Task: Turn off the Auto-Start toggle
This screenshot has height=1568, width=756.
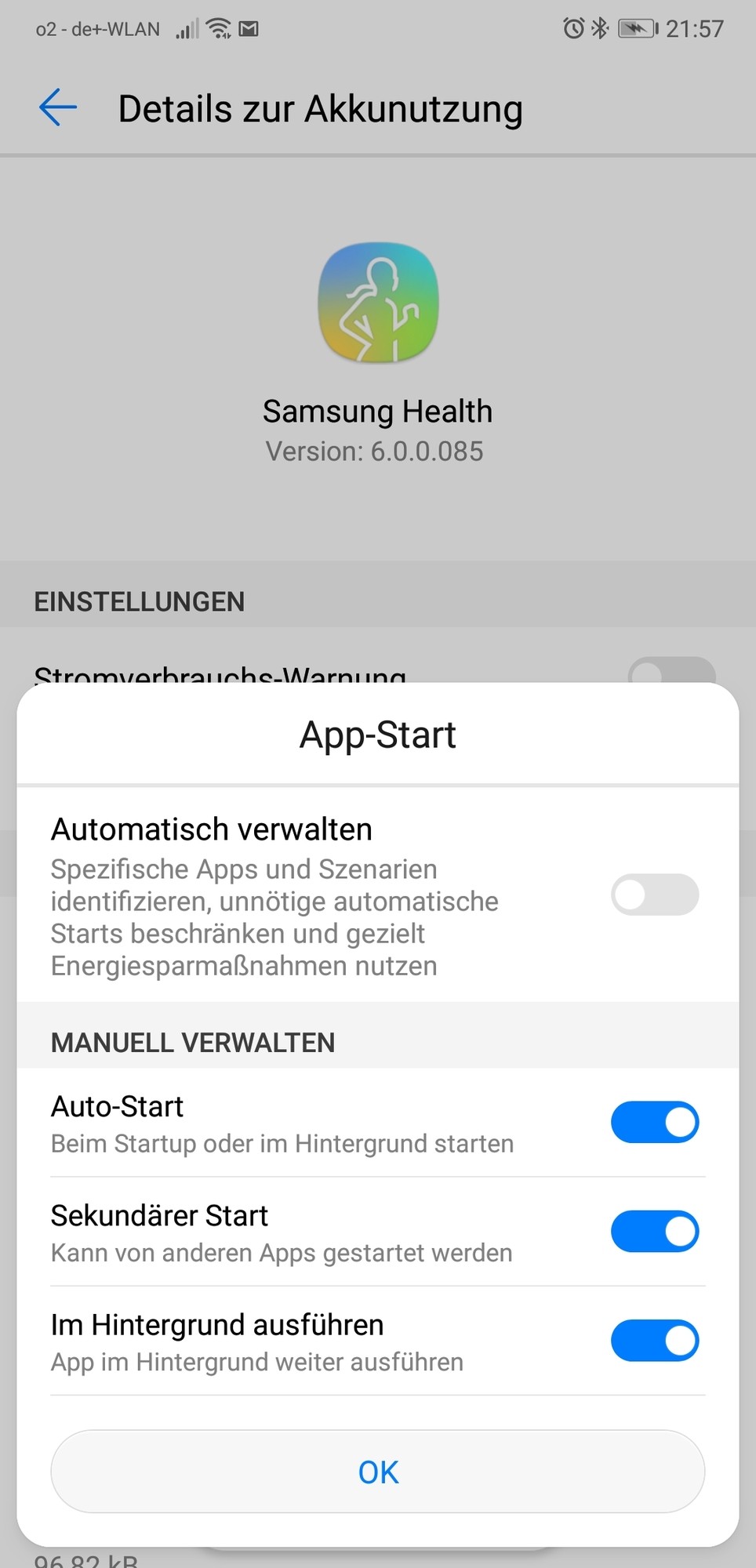Action: click(654, 1122)
